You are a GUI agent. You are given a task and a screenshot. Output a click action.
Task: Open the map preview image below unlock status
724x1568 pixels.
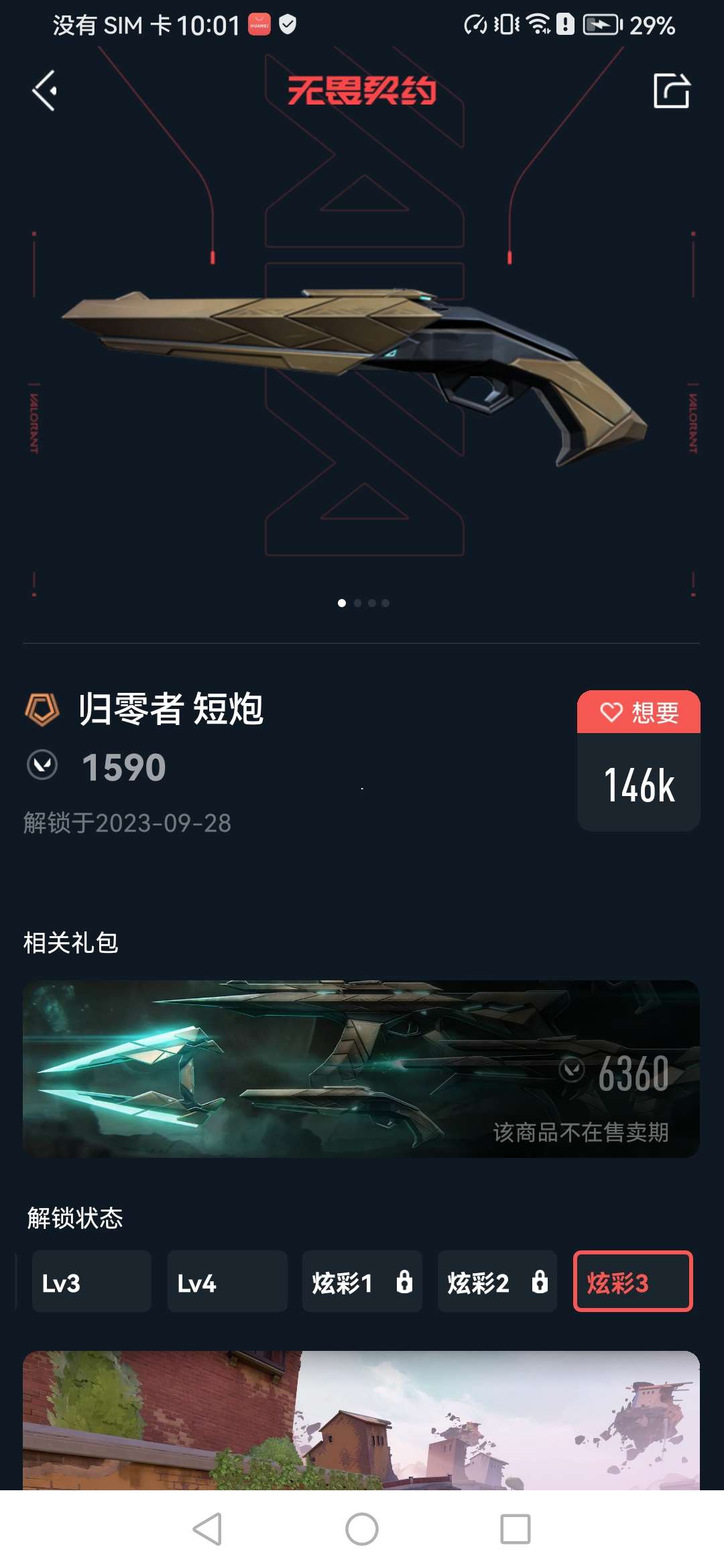pyautogui.click(x=361, y=1421)
